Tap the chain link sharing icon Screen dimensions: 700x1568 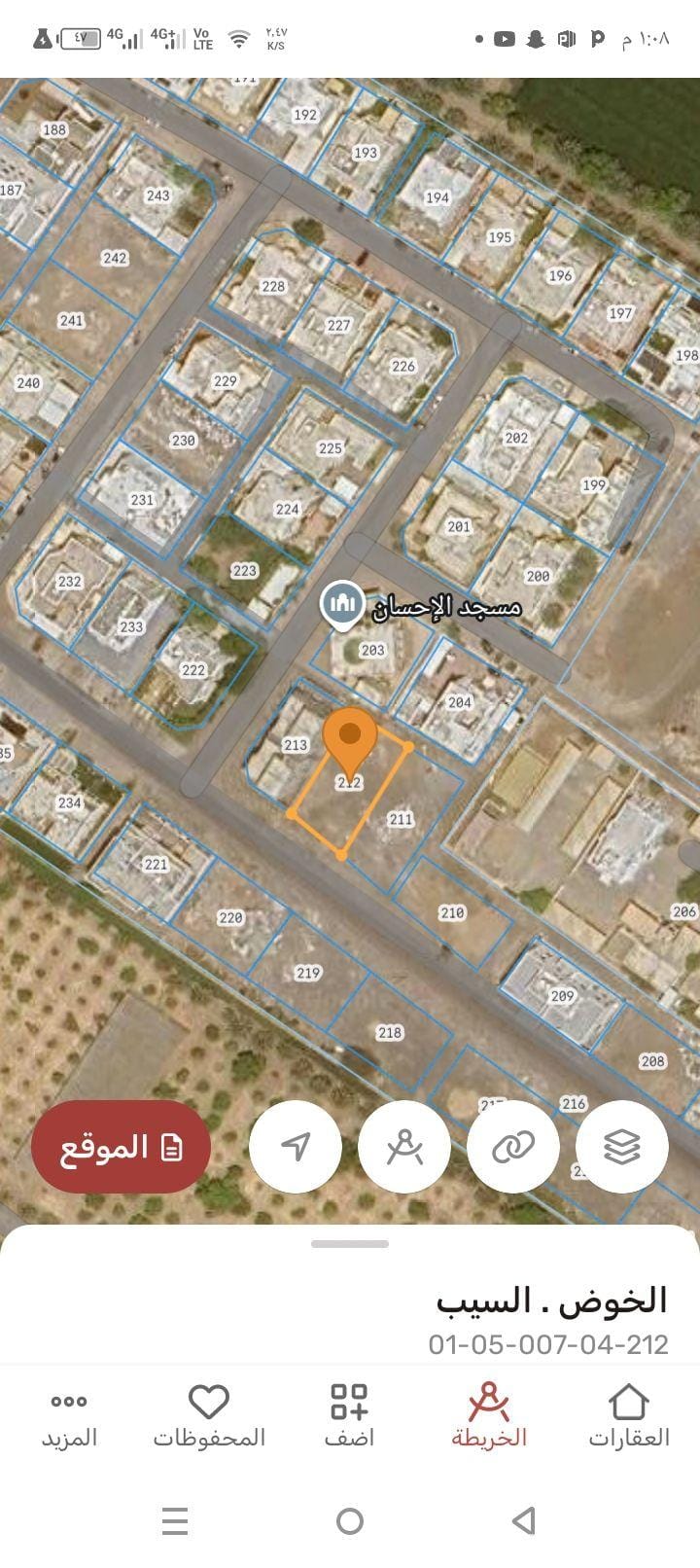point(513,1148)
